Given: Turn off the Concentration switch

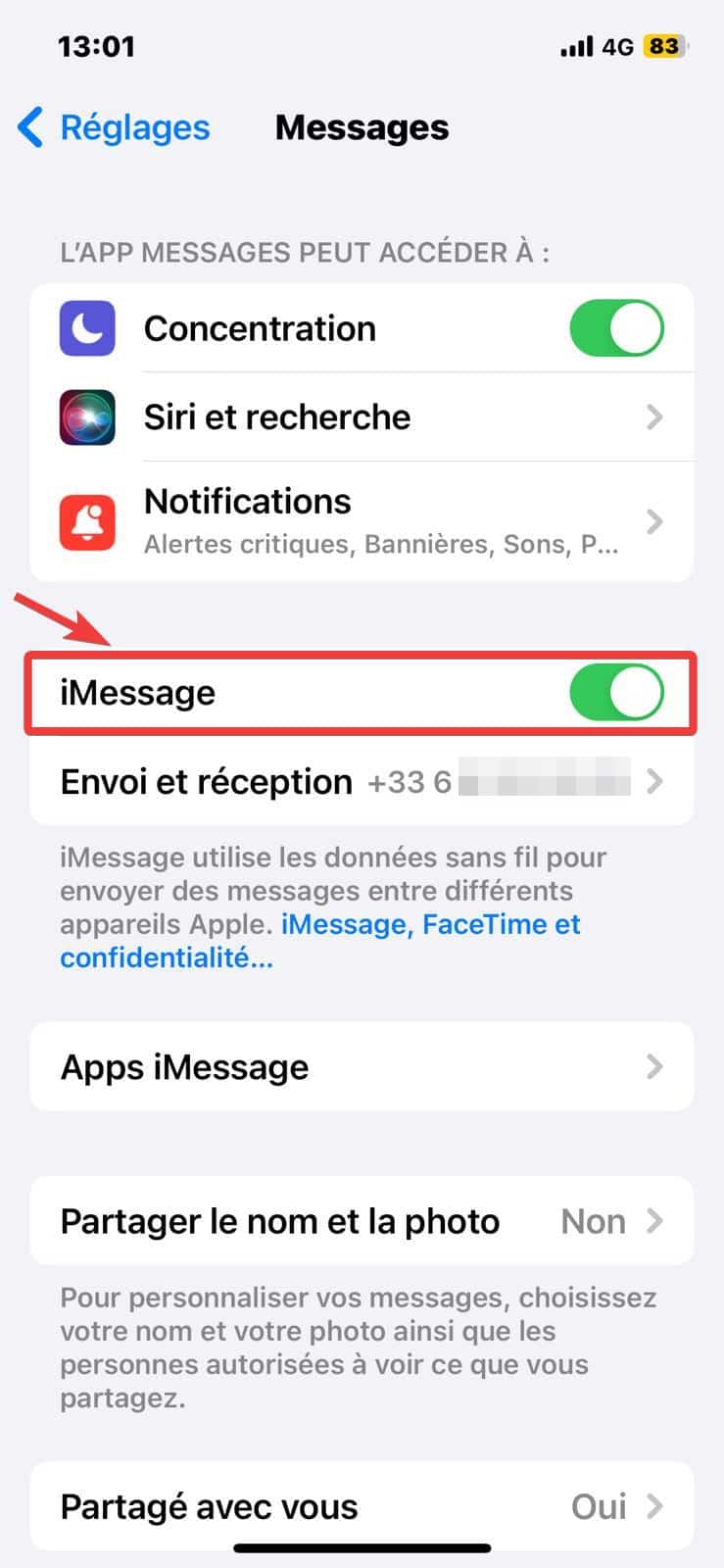Looking at the screenshot, I should click(616, 329).
